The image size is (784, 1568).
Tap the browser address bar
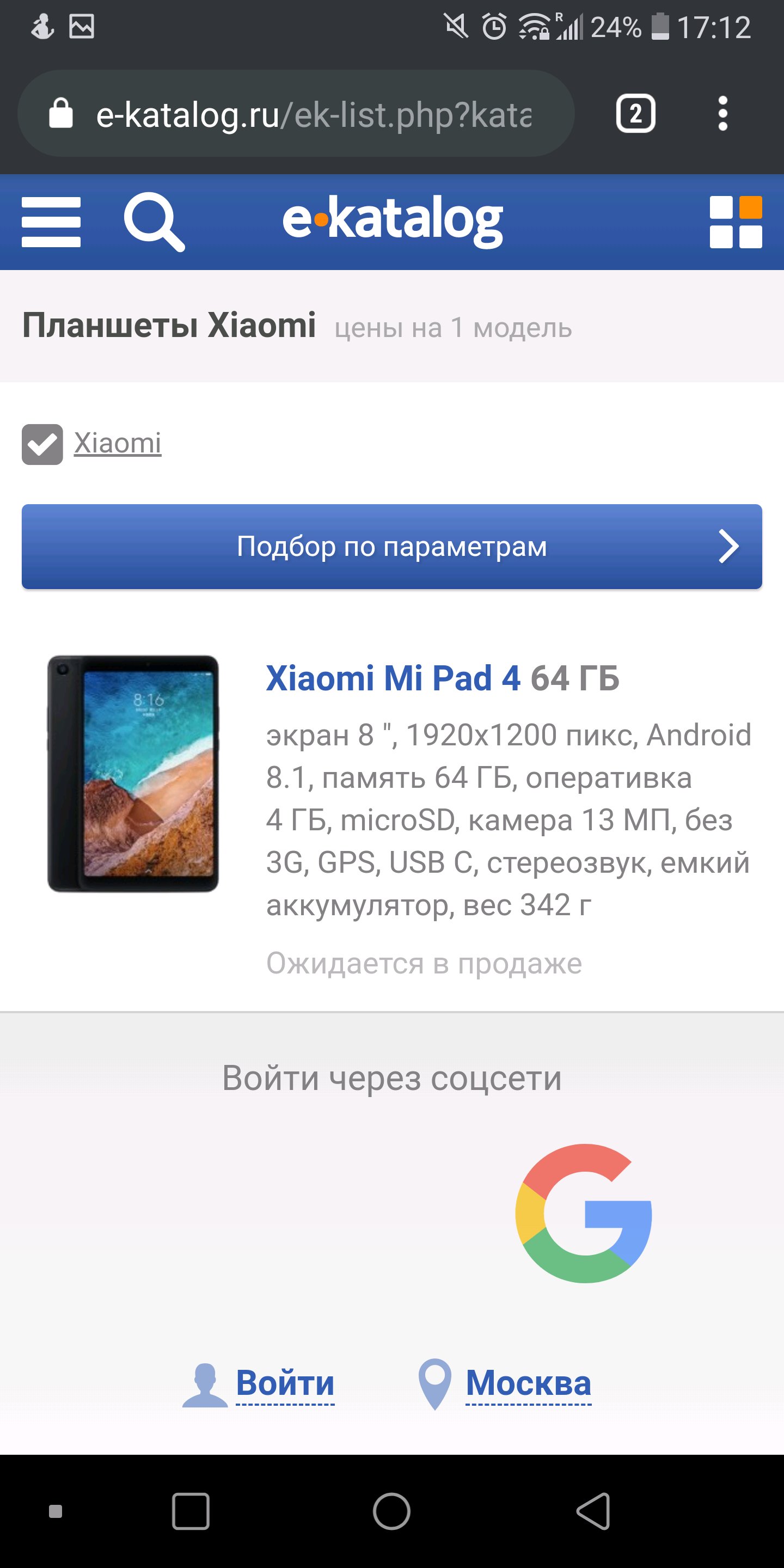tap(313, 114)
